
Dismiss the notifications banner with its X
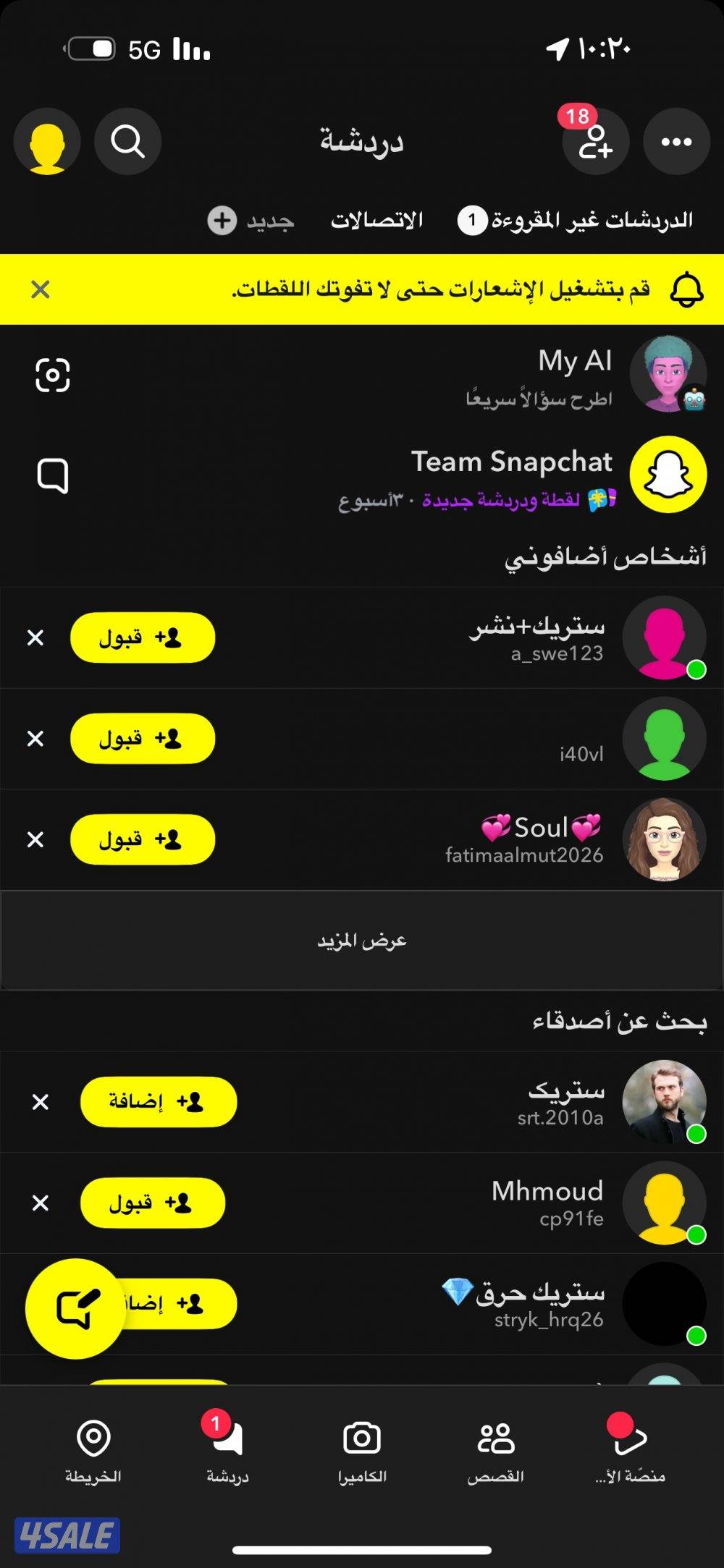41,289
